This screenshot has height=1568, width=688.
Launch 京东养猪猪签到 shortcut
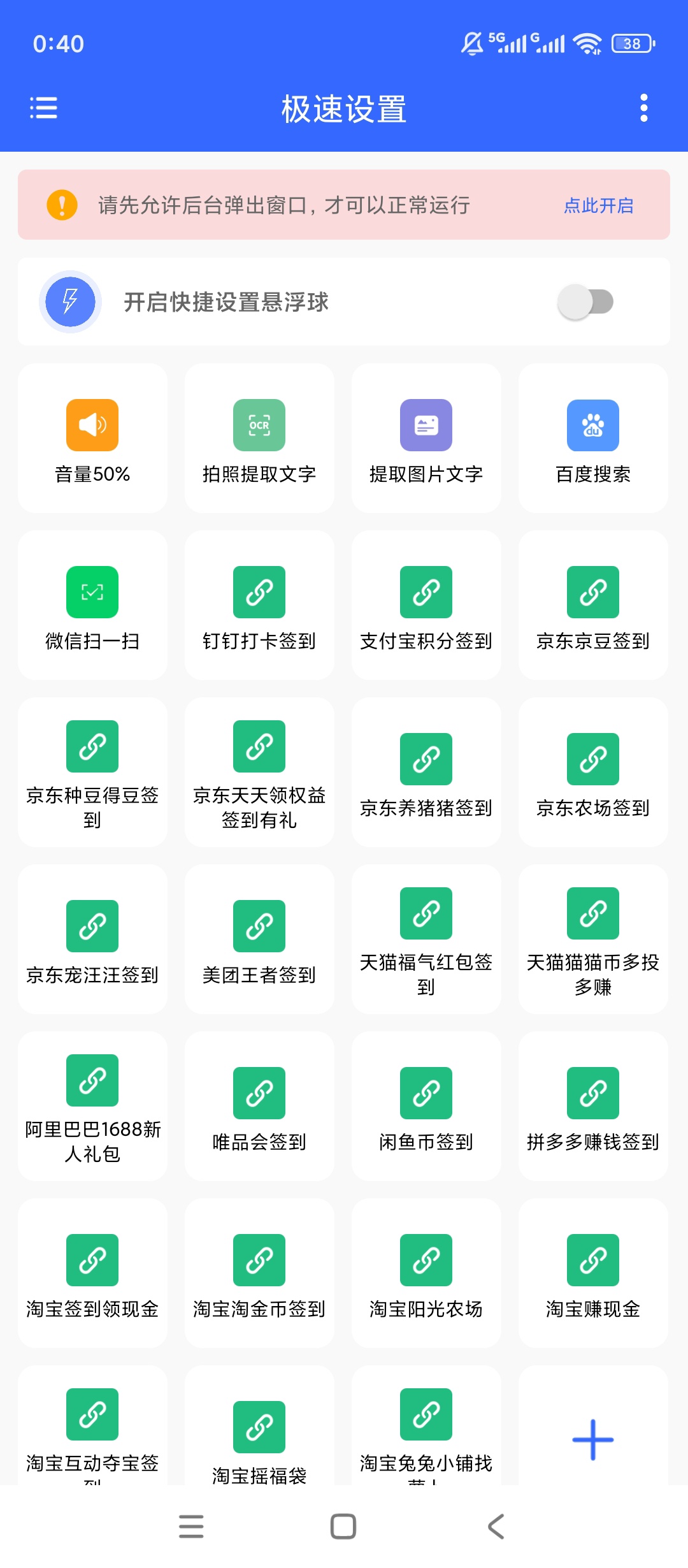(x=426, y=772)
